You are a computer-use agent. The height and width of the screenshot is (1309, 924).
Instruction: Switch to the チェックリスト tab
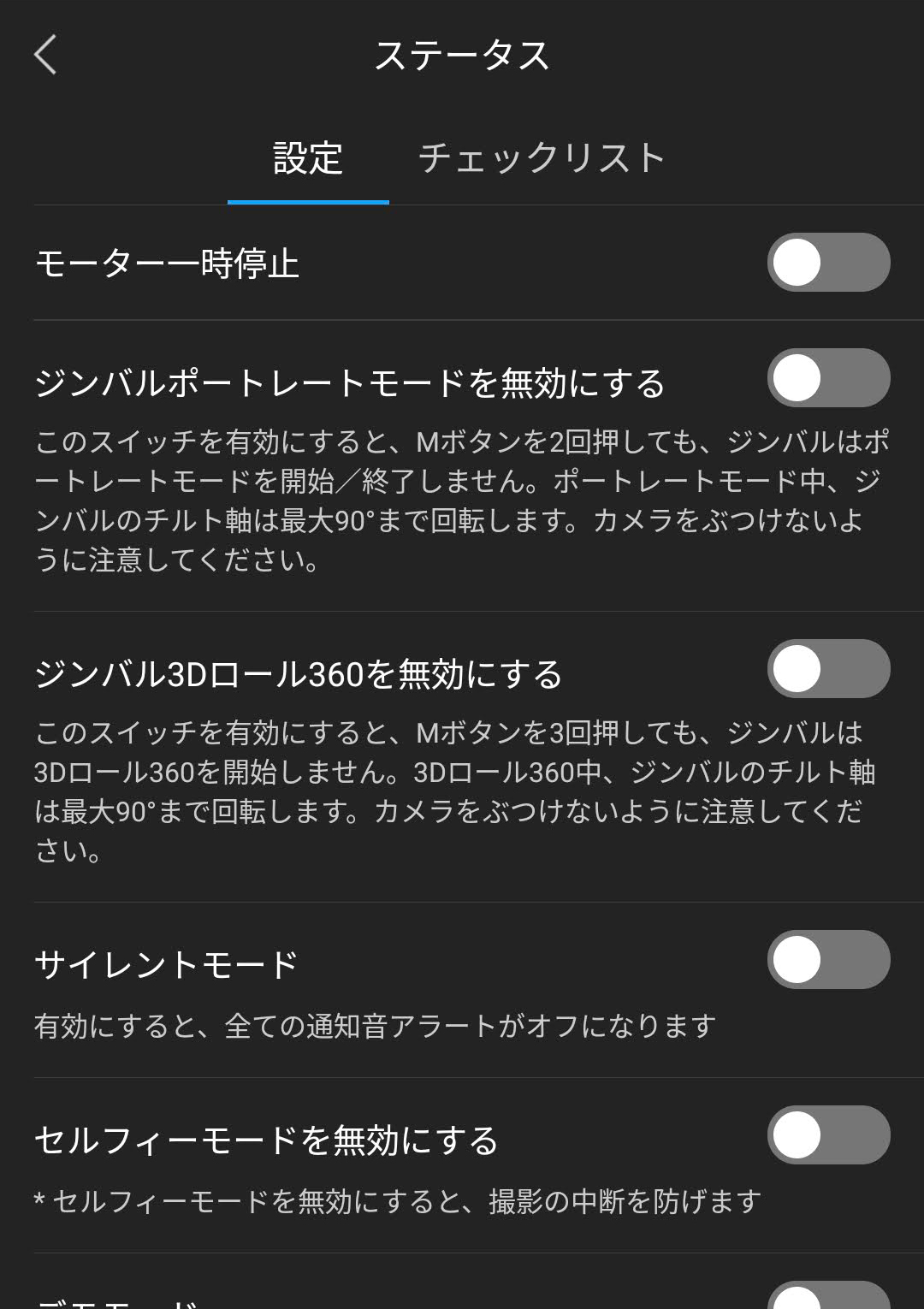pyautogui.click(x=542, y=159)
